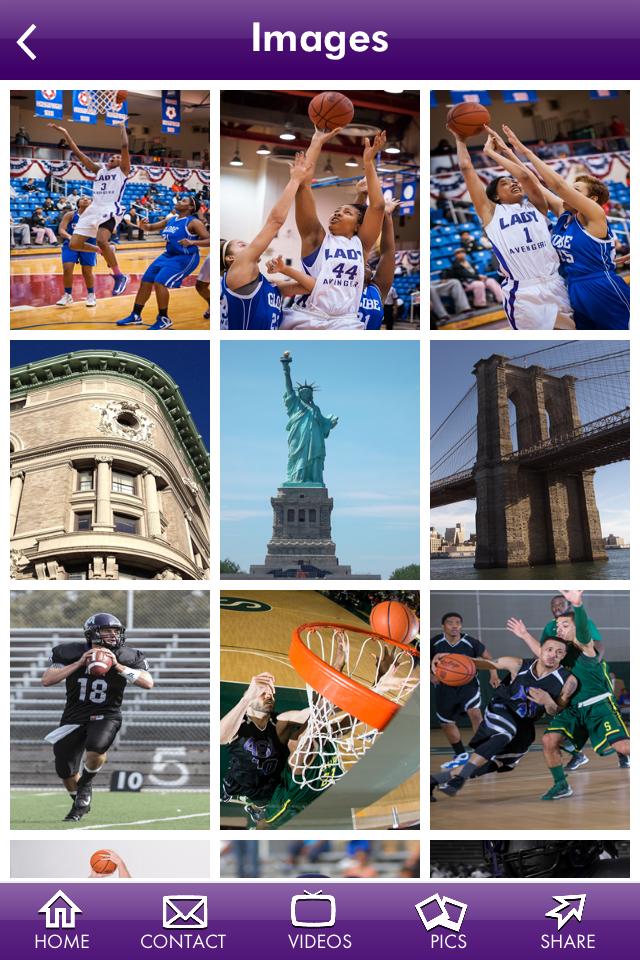View the photo of Lady Avengers player 44
Viewport: 640px width, 960px height.
pyautogui.click(x=320, y=210)
